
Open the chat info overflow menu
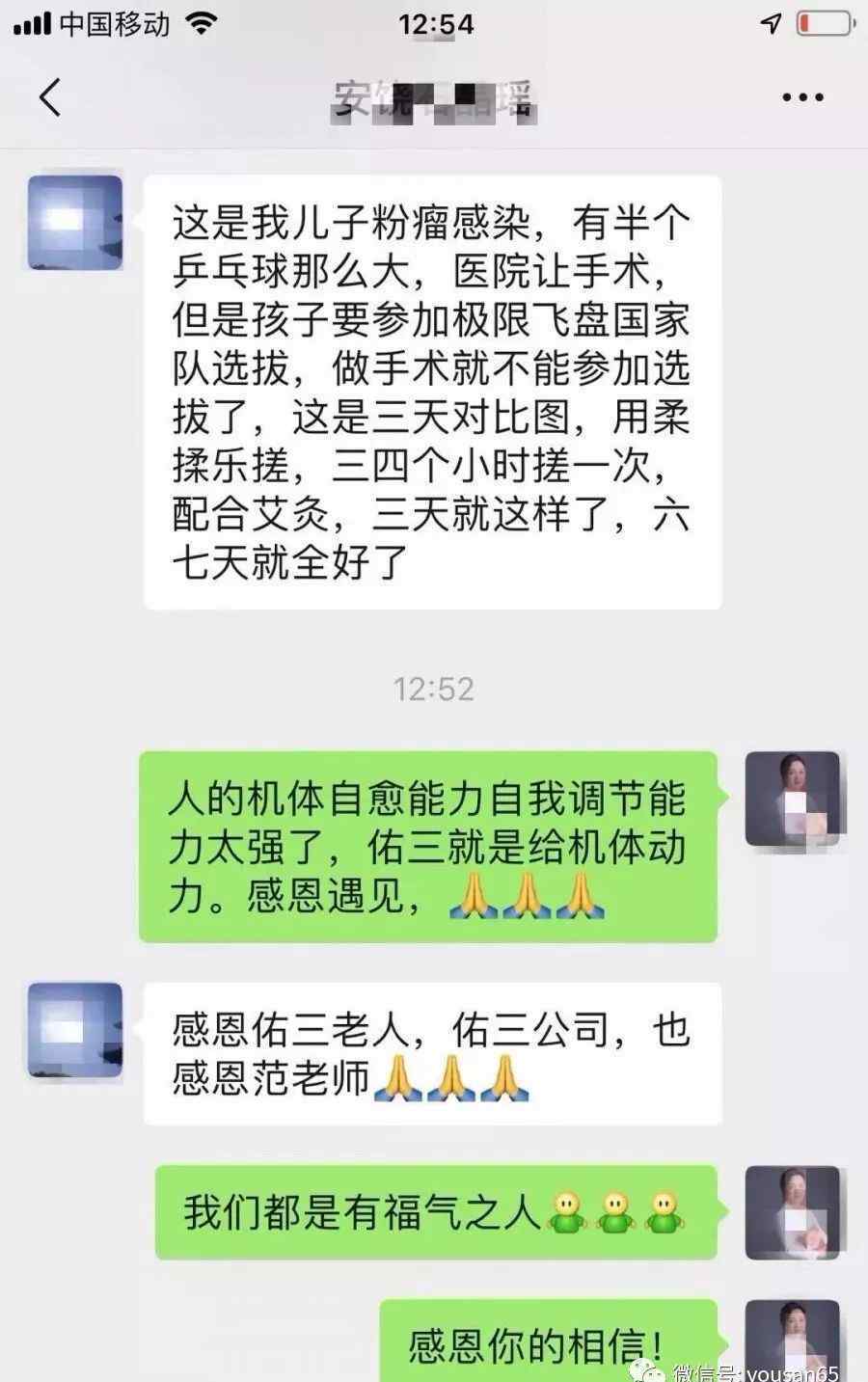(x=802, y=97)
